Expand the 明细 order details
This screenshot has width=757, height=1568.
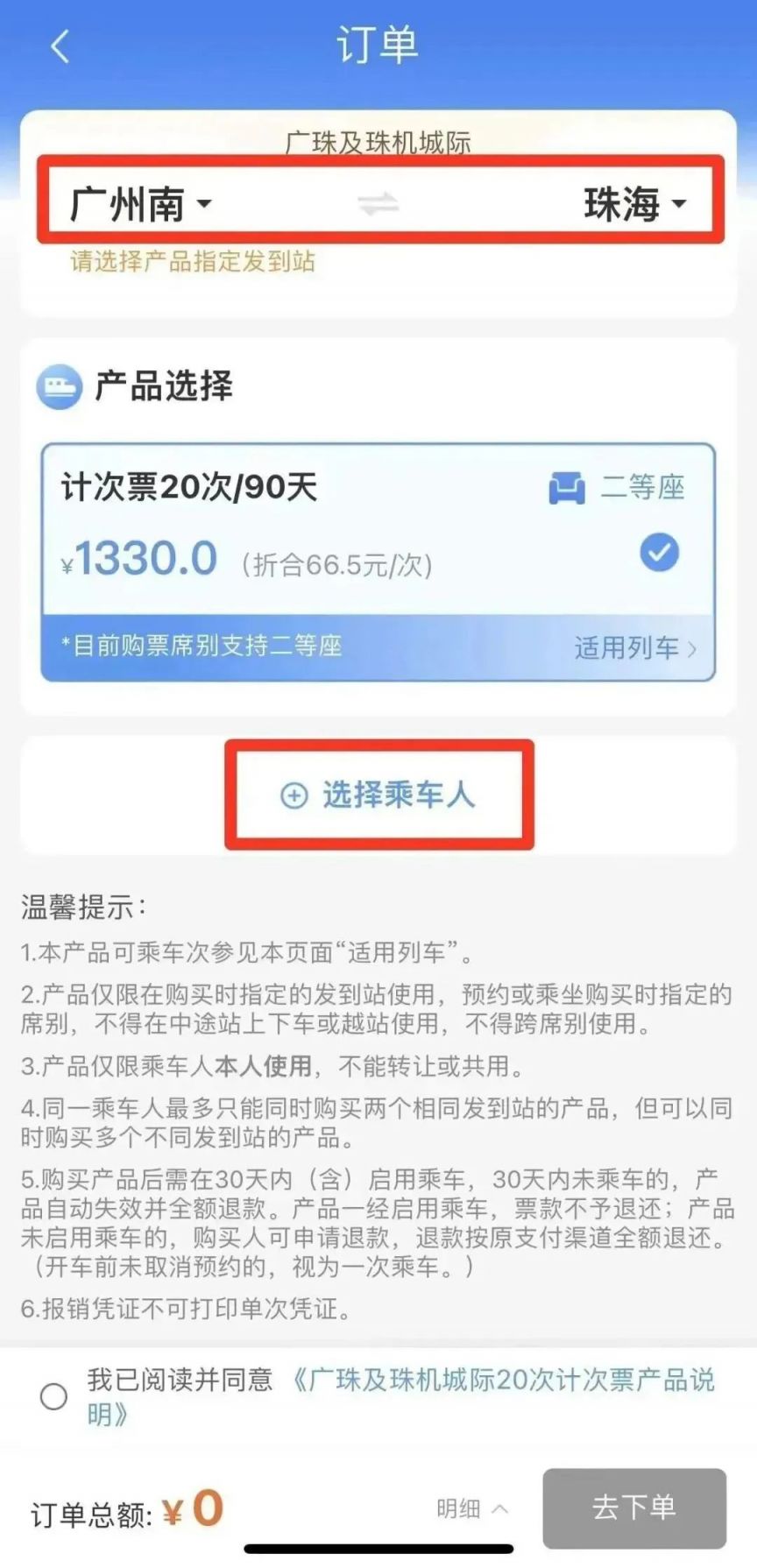click(x=471, y=1508)
